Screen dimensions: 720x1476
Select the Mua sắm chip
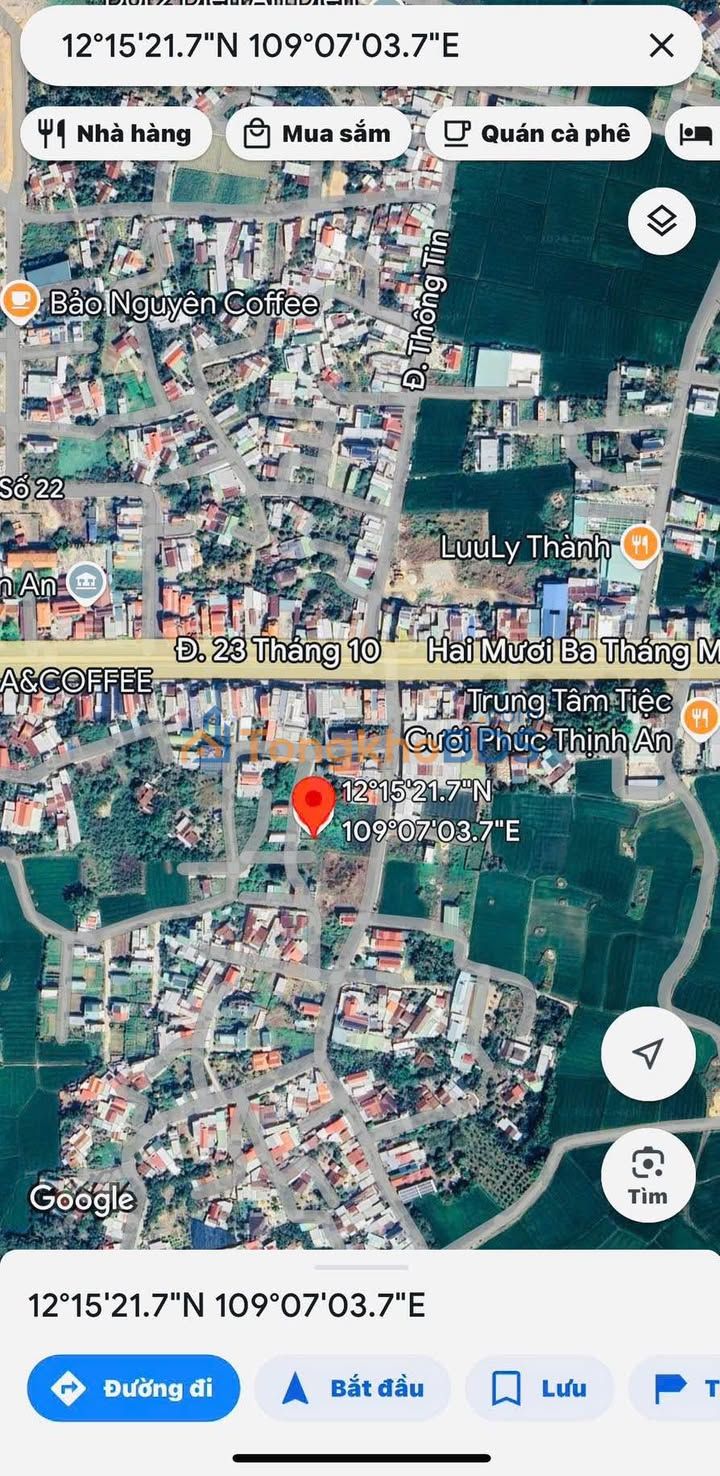318,134
